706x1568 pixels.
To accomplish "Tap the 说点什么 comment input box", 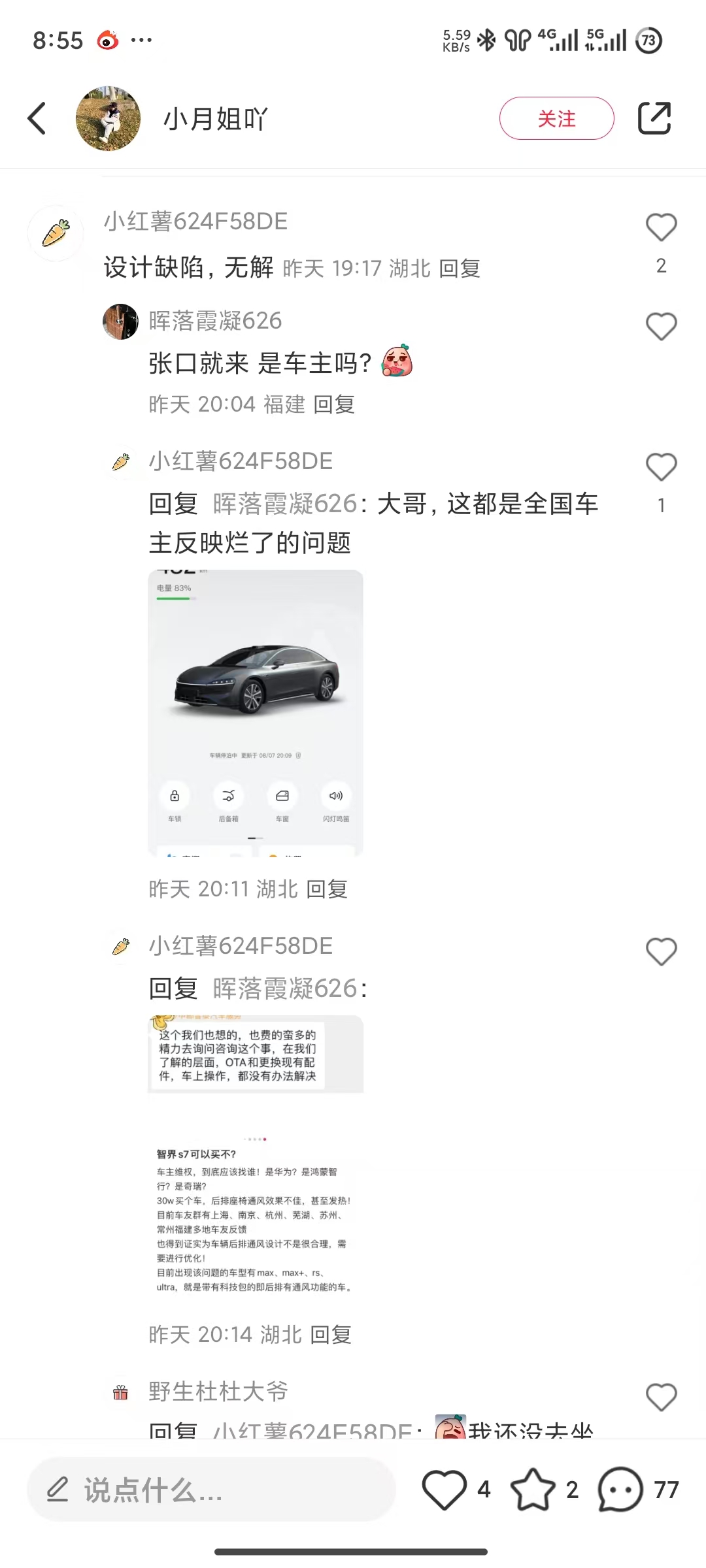I will point(211,1490).
